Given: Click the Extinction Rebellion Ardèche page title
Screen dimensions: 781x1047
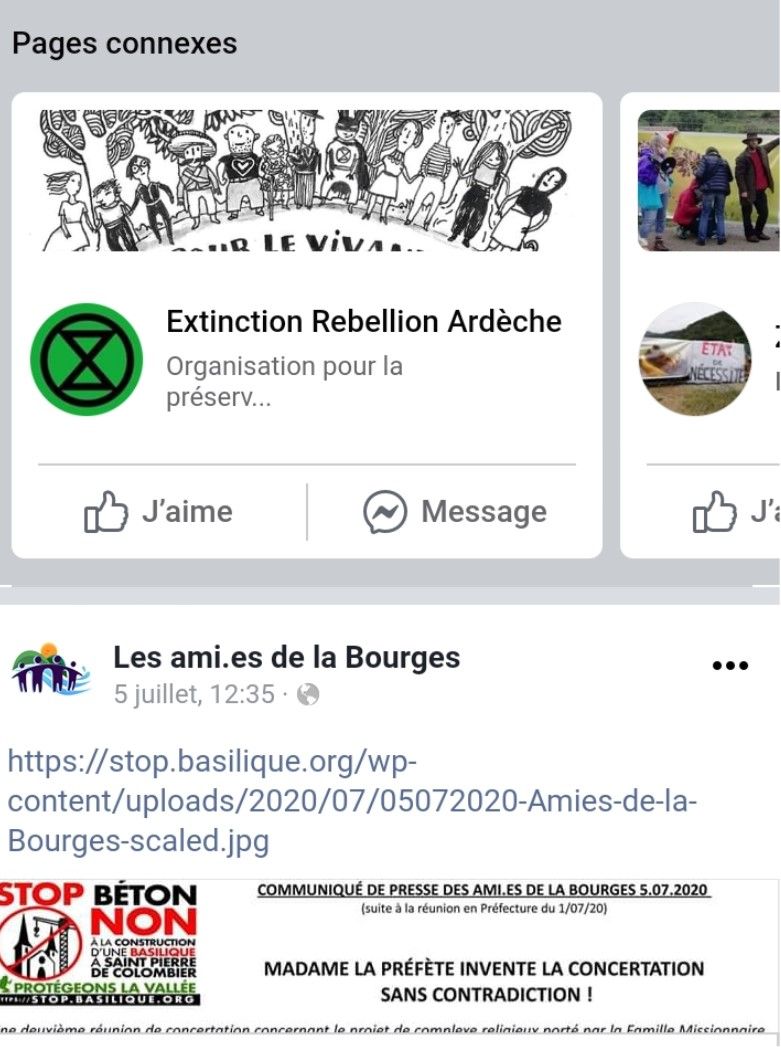Looking at the screenshot, I should (363, 322).
